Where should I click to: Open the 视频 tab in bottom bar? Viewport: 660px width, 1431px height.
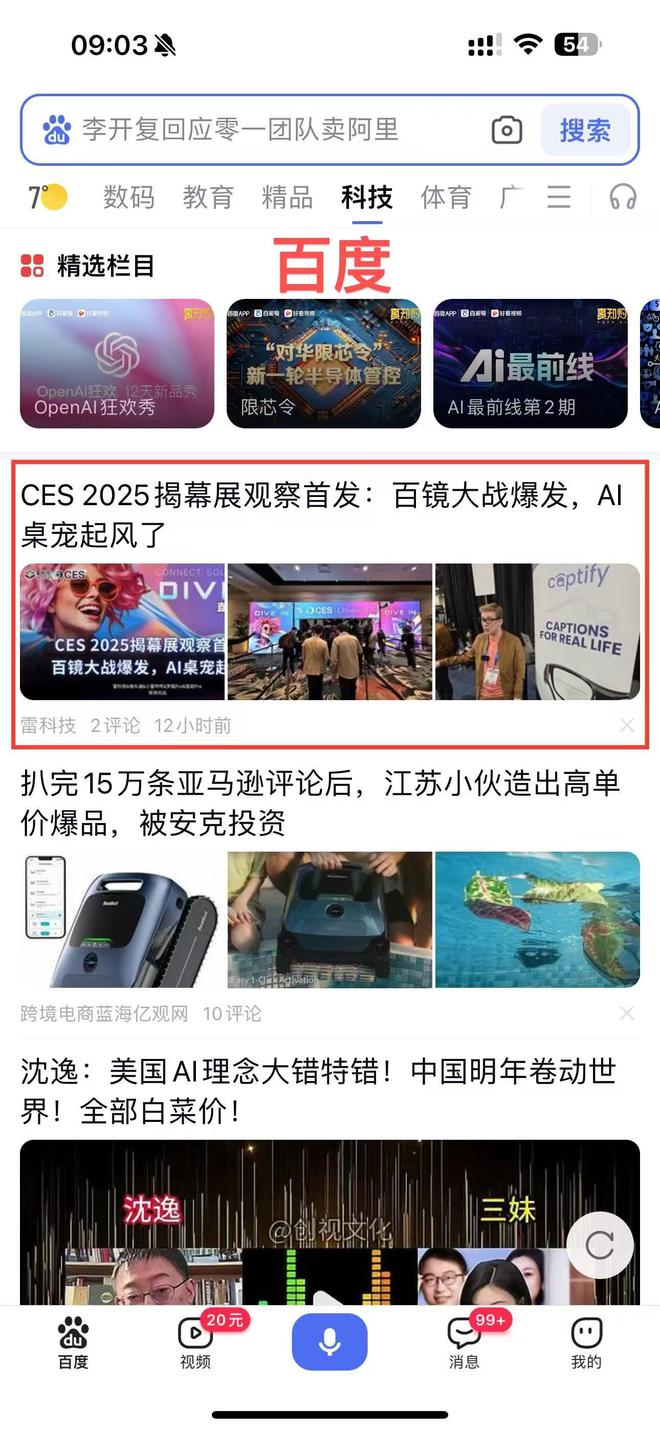pos(196,1343)
